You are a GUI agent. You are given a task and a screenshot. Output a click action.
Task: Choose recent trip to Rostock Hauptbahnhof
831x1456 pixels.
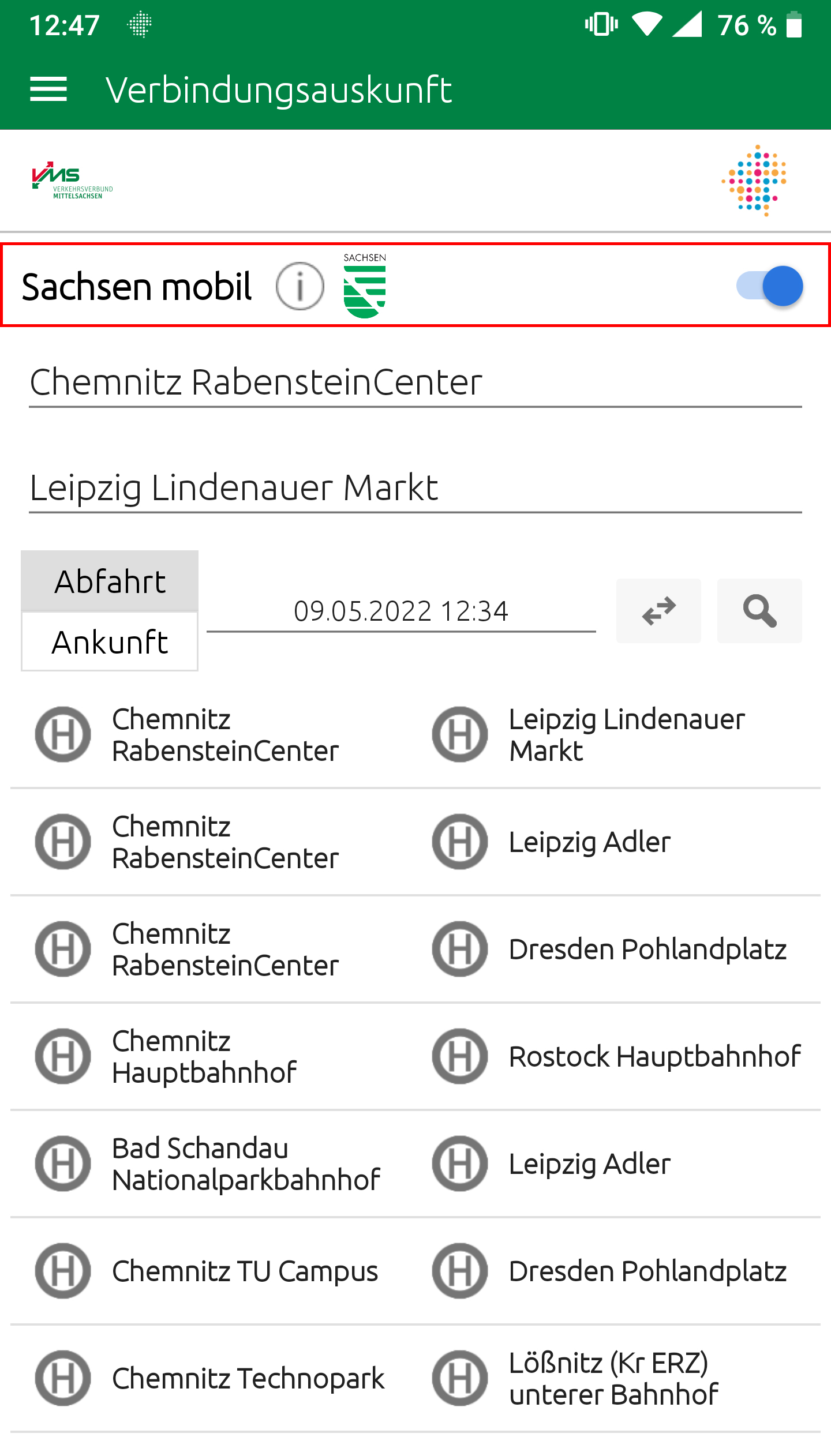point(415,1056)
